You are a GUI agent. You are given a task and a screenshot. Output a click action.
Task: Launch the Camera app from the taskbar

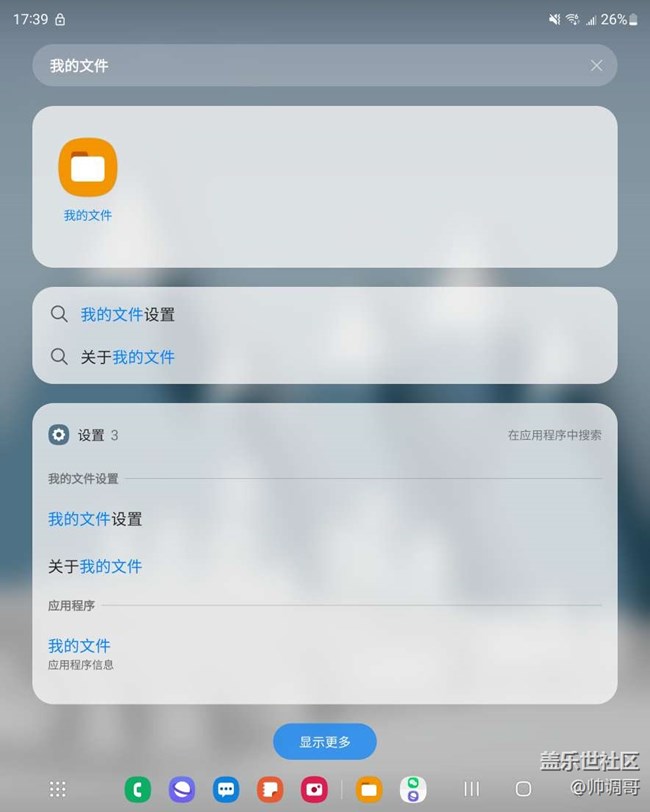[x=314, y=789]
